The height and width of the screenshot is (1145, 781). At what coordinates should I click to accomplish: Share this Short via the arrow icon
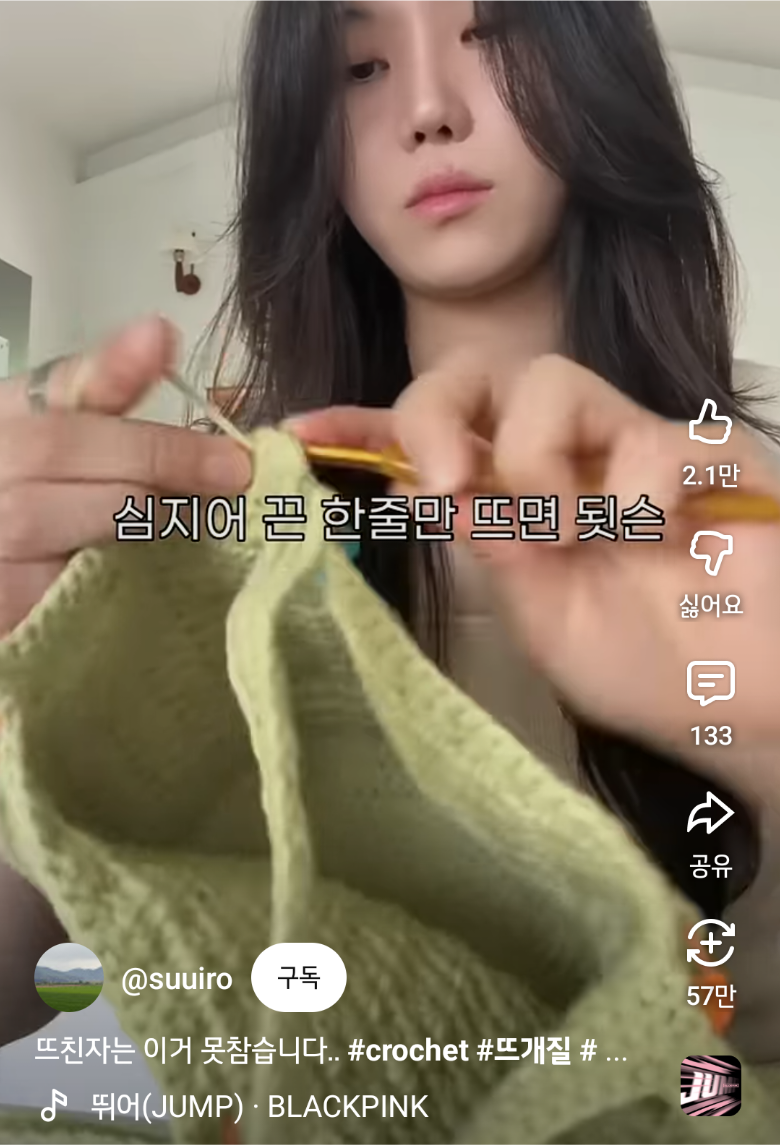(x=710, y=813)
